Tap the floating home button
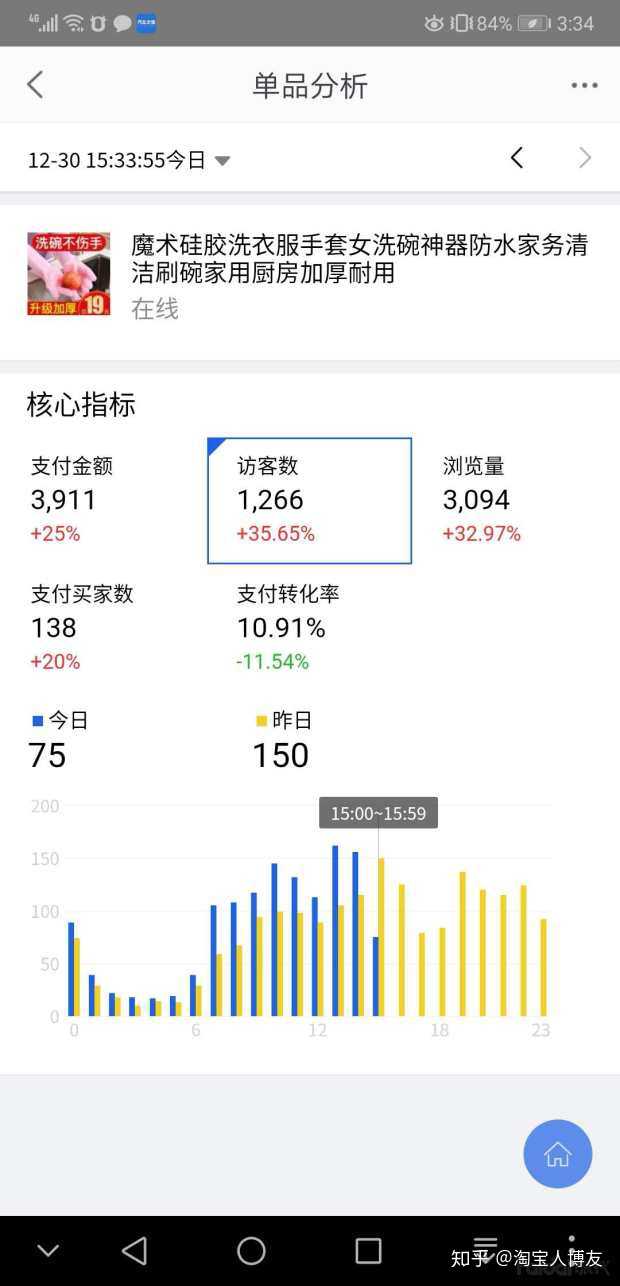 [557, 1154]
